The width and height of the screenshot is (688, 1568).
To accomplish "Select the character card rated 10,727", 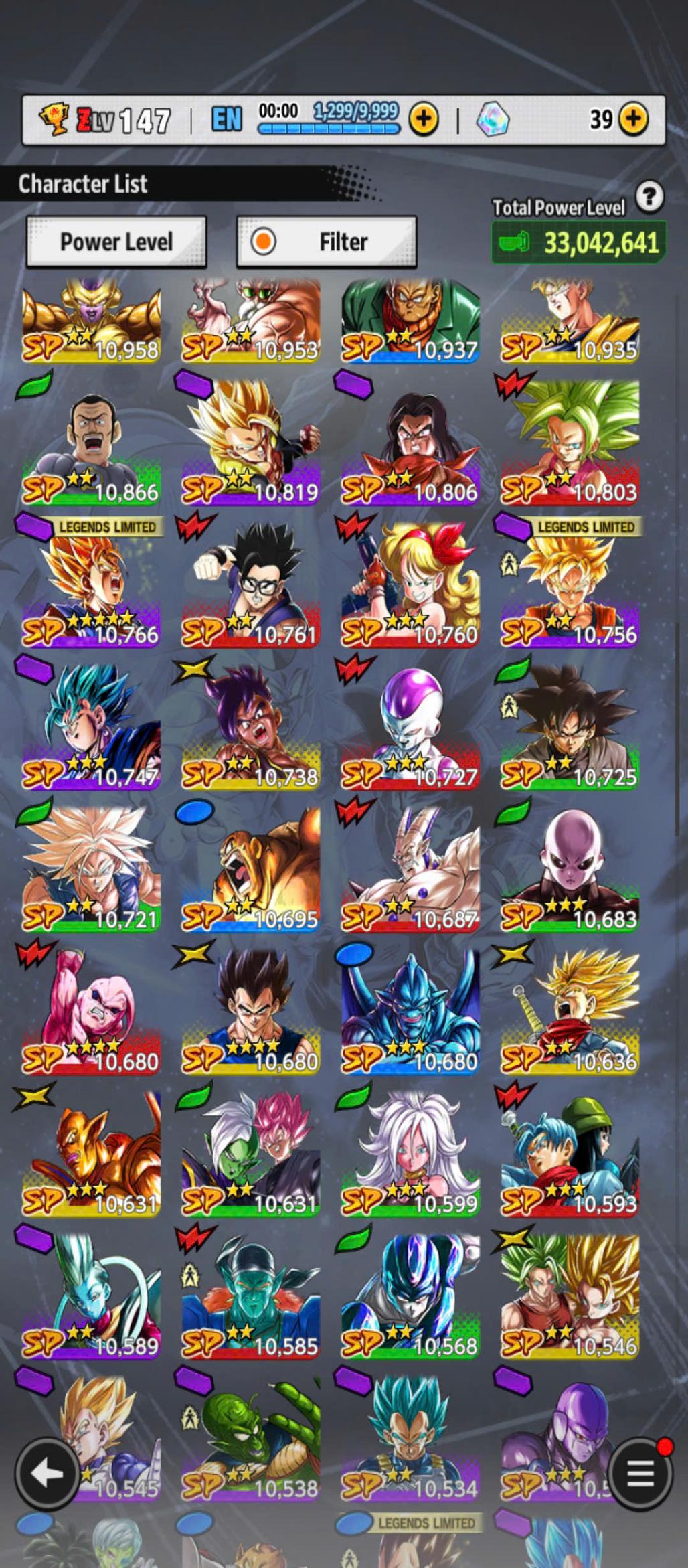I will click(410, 730).
